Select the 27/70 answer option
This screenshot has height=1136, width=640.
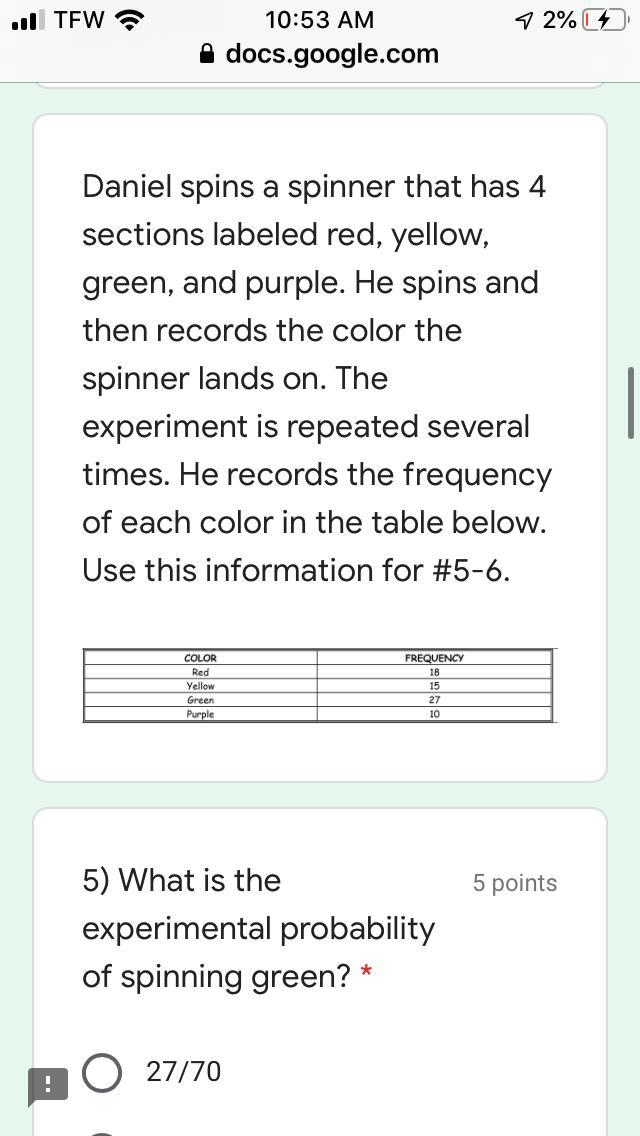pyautogui.click(x=103, y=1073)
